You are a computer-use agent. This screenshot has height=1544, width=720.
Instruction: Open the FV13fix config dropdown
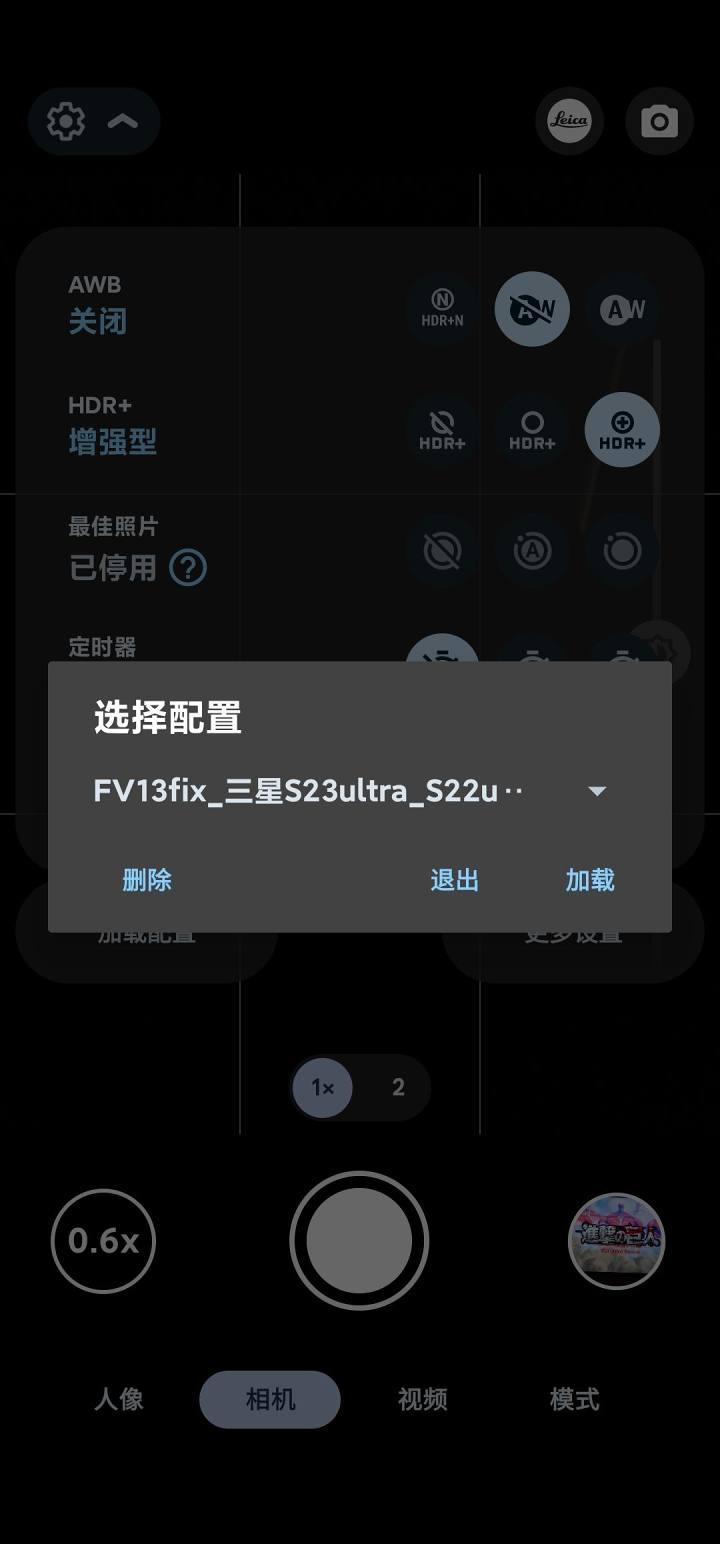tap(596, 791)
